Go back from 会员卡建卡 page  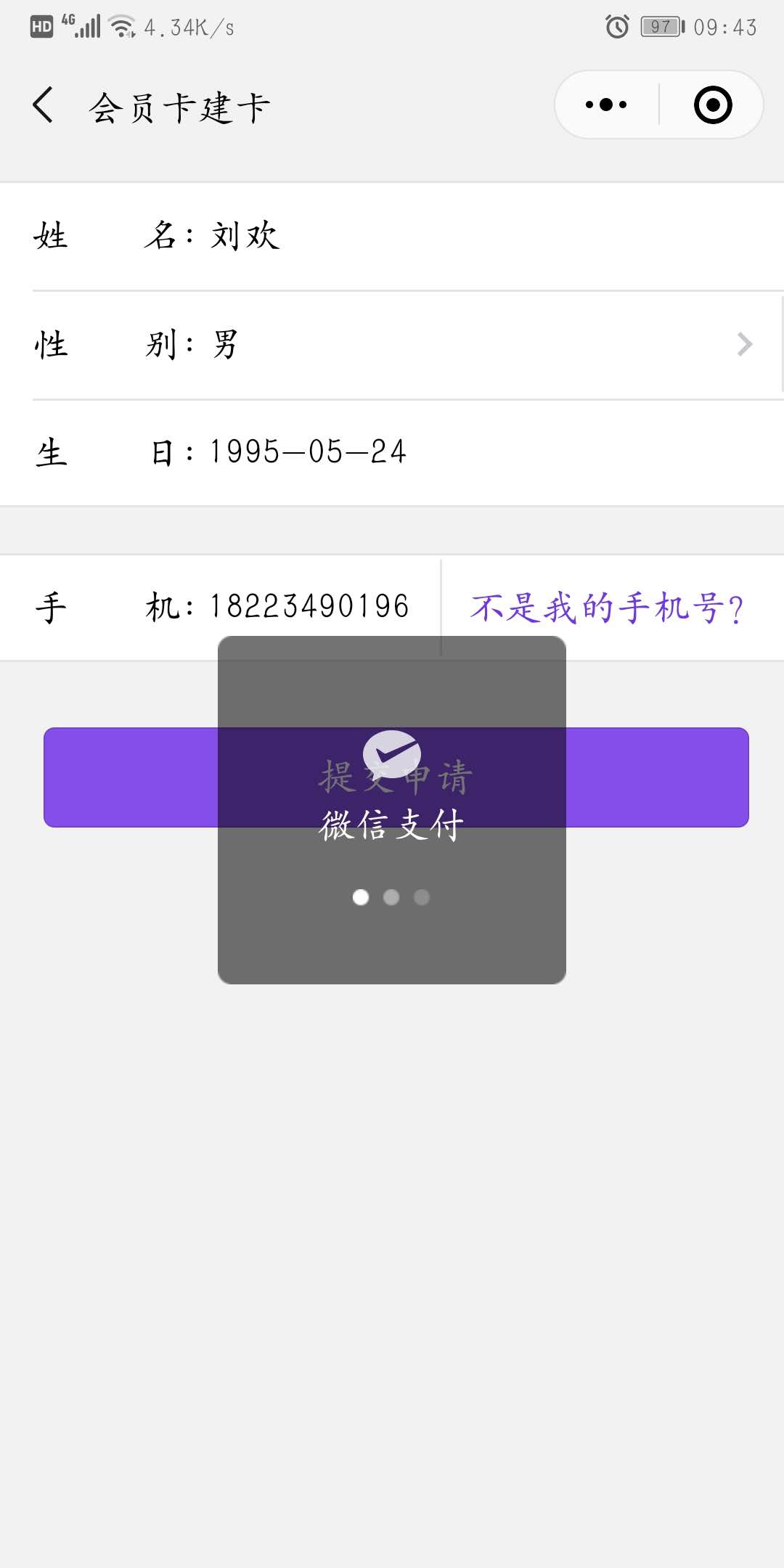click(44, 105)
